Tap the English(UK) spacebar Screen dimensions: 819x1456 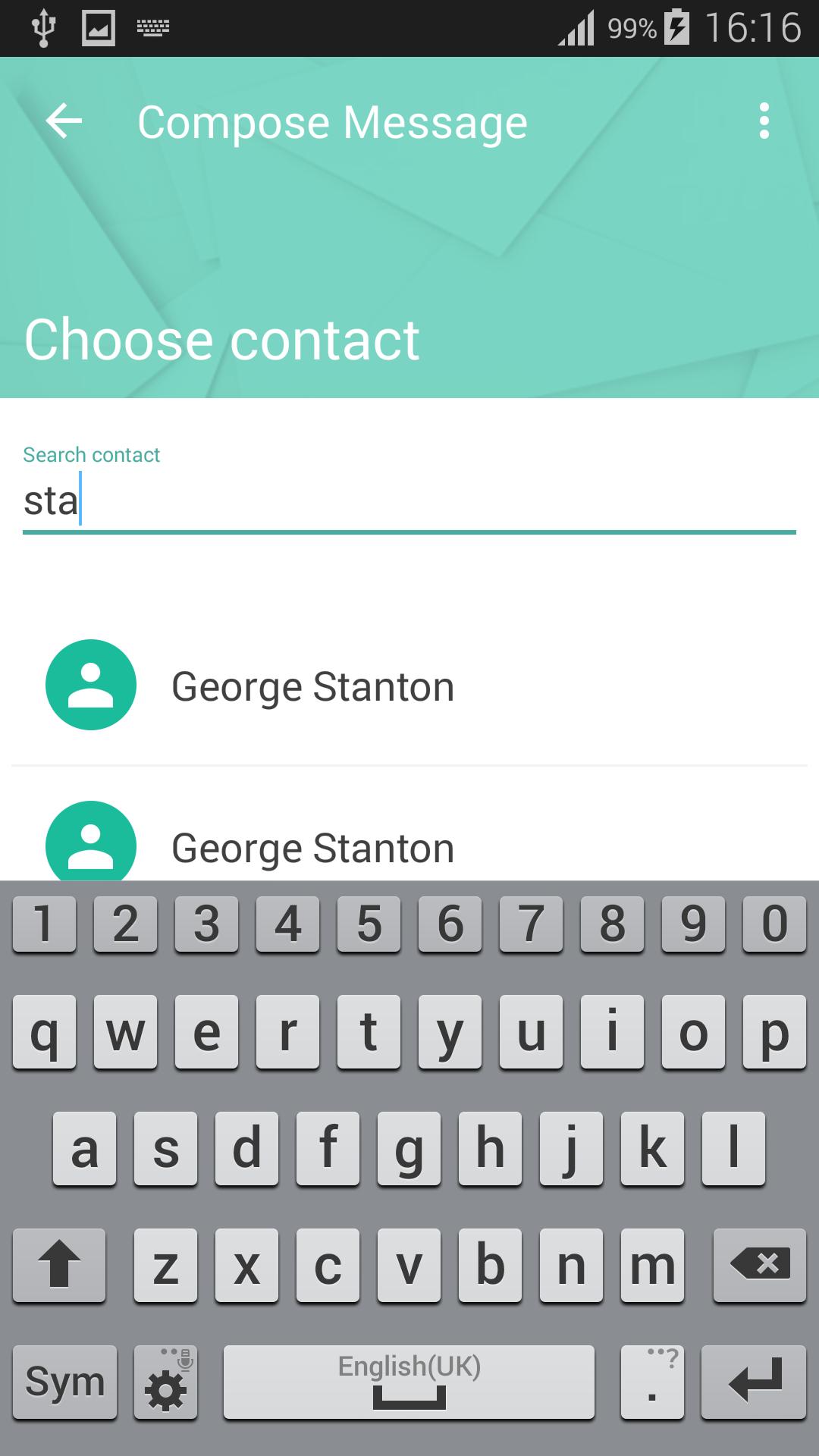[409, 1382]
